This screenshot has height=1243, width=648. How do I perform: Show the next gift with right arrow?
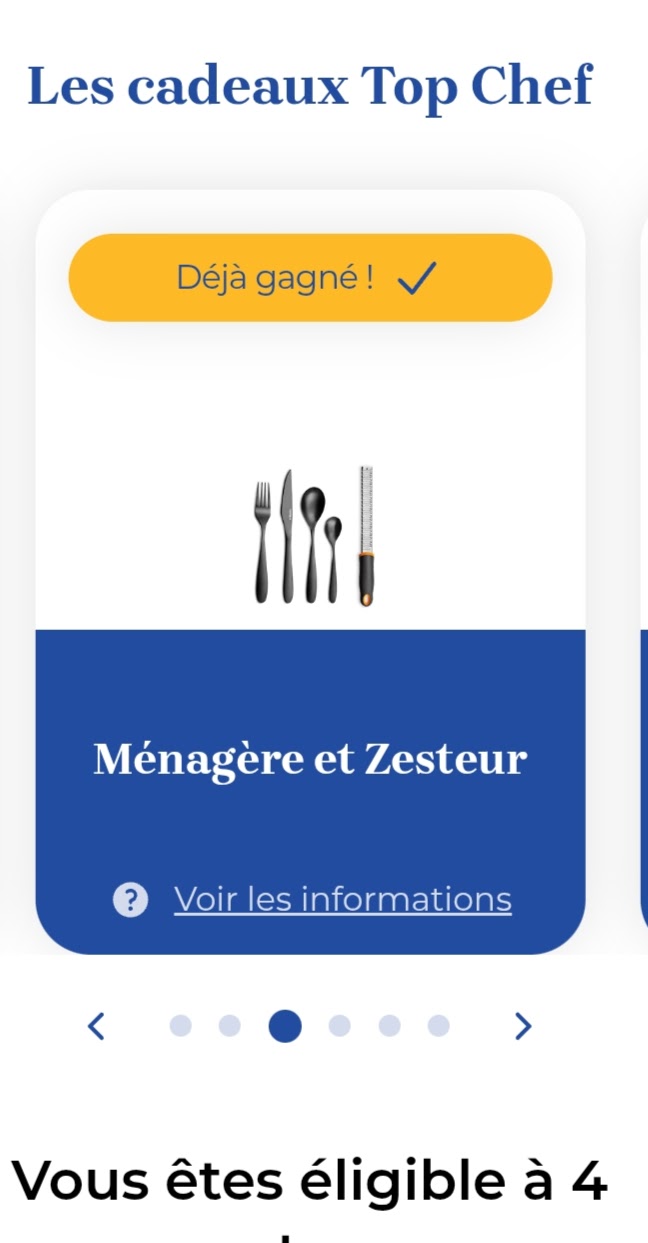pos(523,1026)
